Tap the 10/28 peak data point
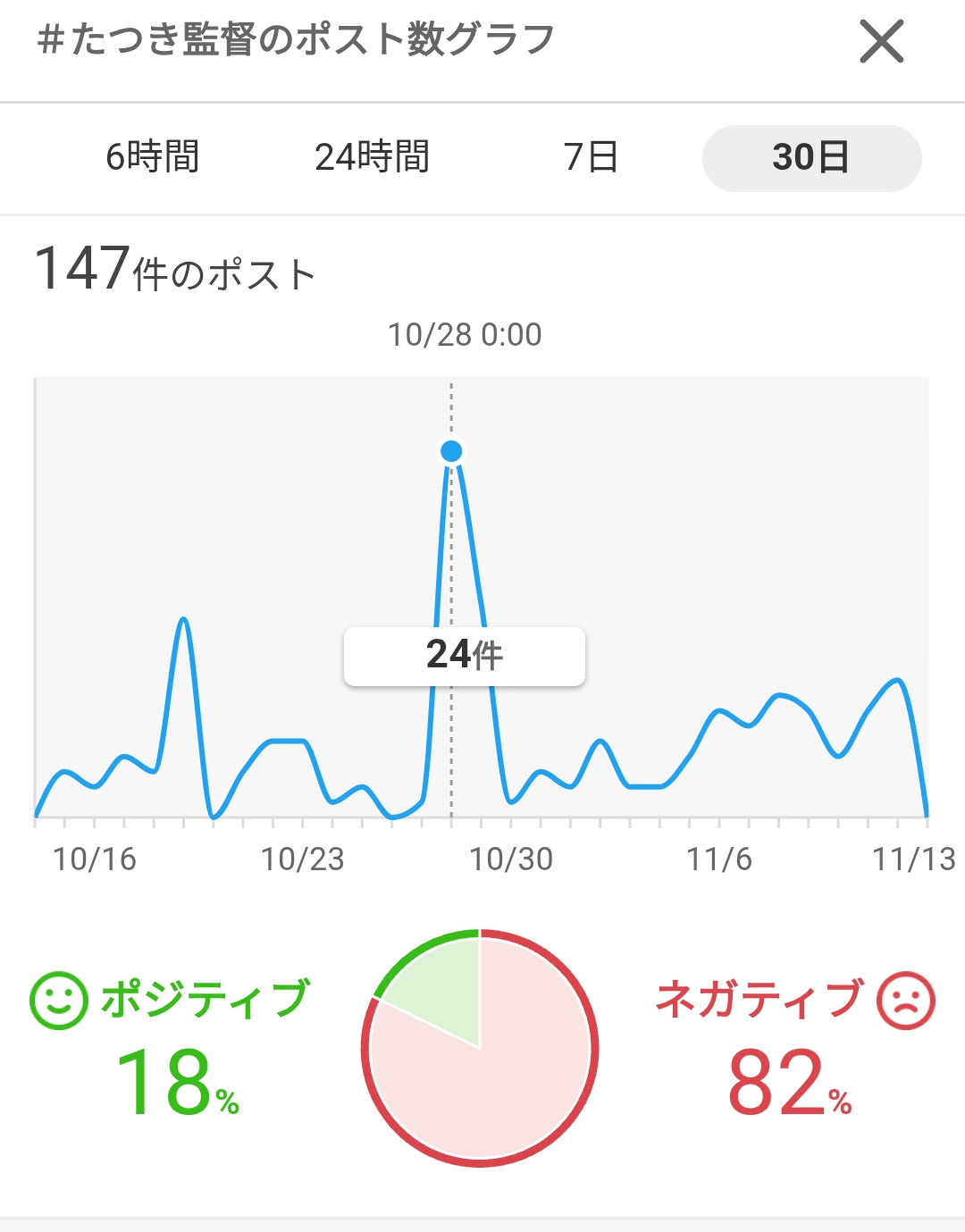 tap(451, 451)
